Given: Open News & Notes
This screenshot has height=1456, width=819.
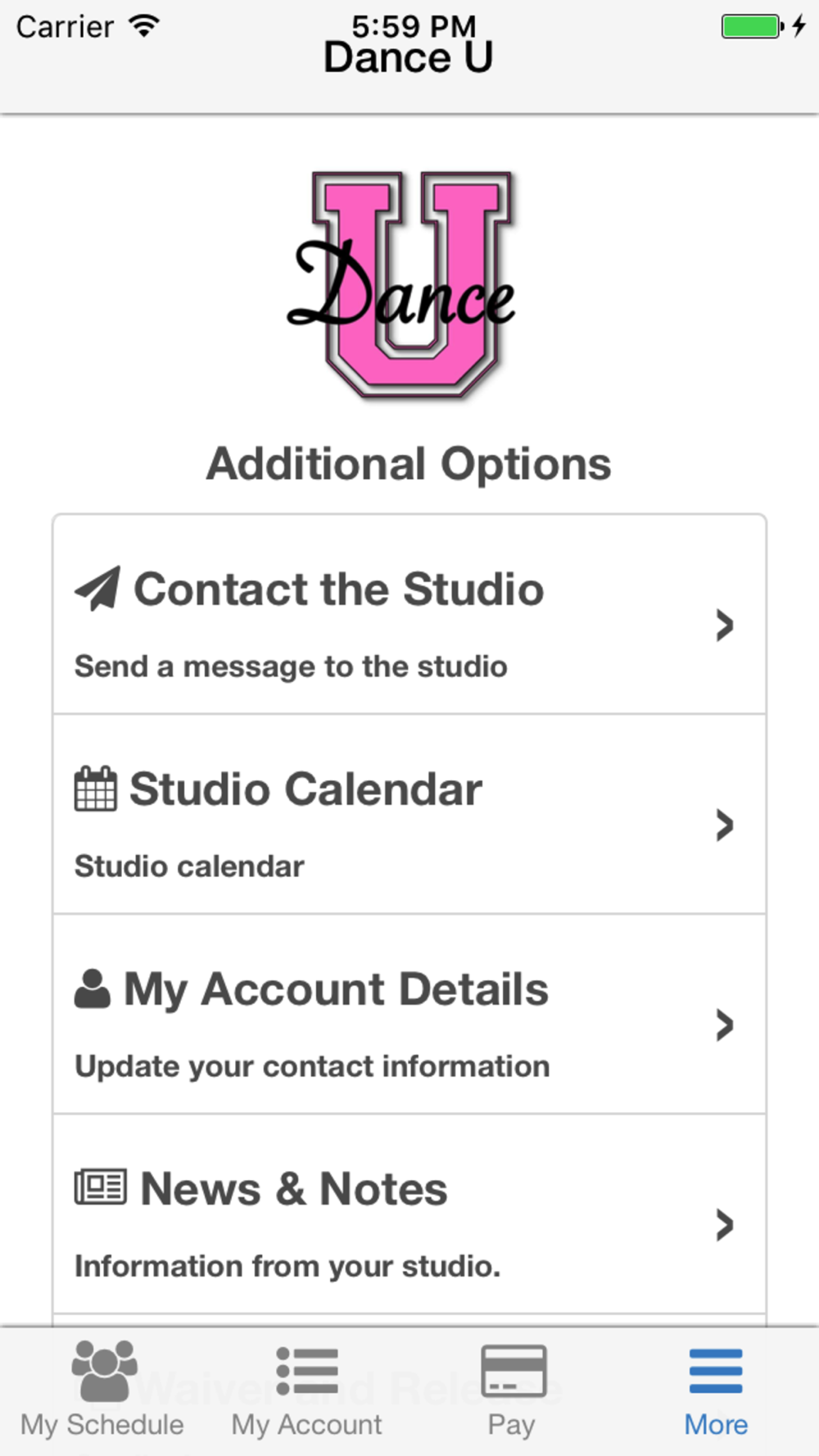Looking at the screenshot, I should [x=409, y=1214].
